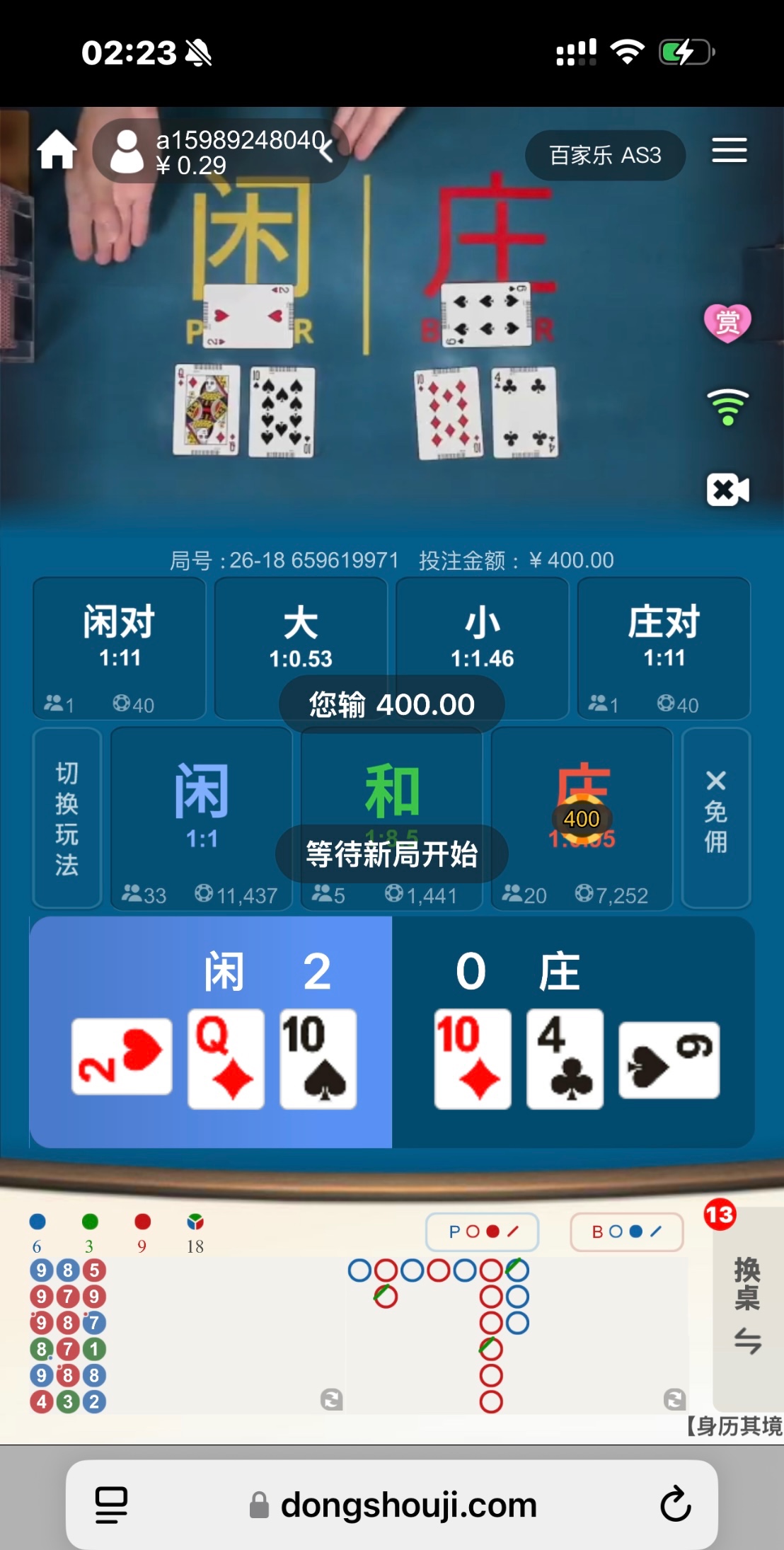Tap the pink 赏 tip heart
Viewport: 784px width, 1550px height.
727,323
